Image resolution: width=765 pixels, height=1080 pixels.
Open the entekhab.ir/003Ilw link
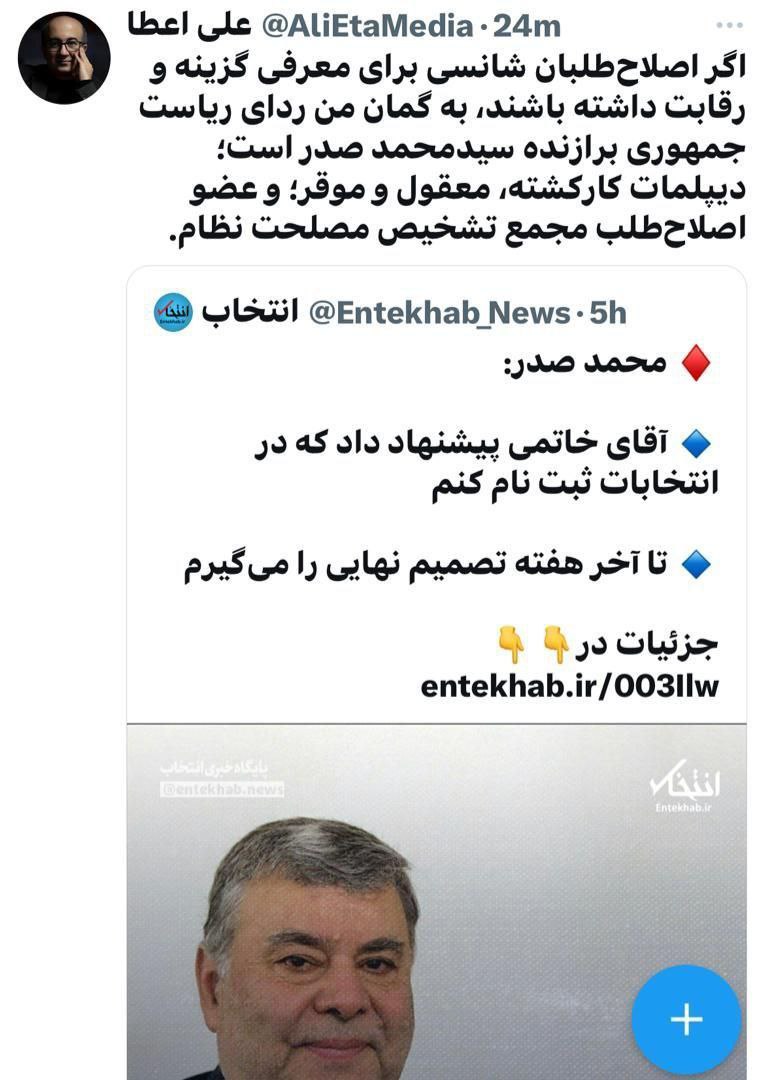click(570, 688)
